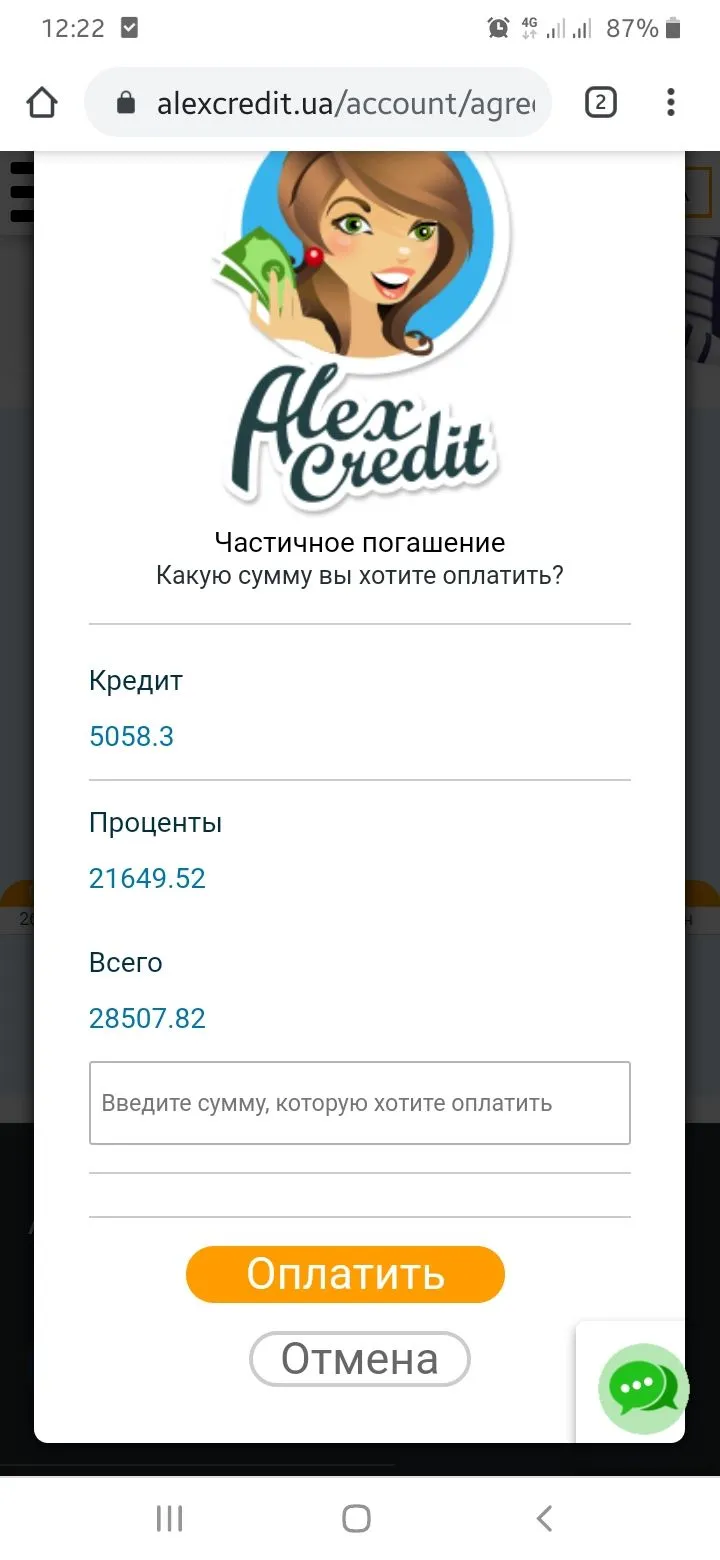
Task: Tap the alexcredit.ua address bar
Action: 330,103
